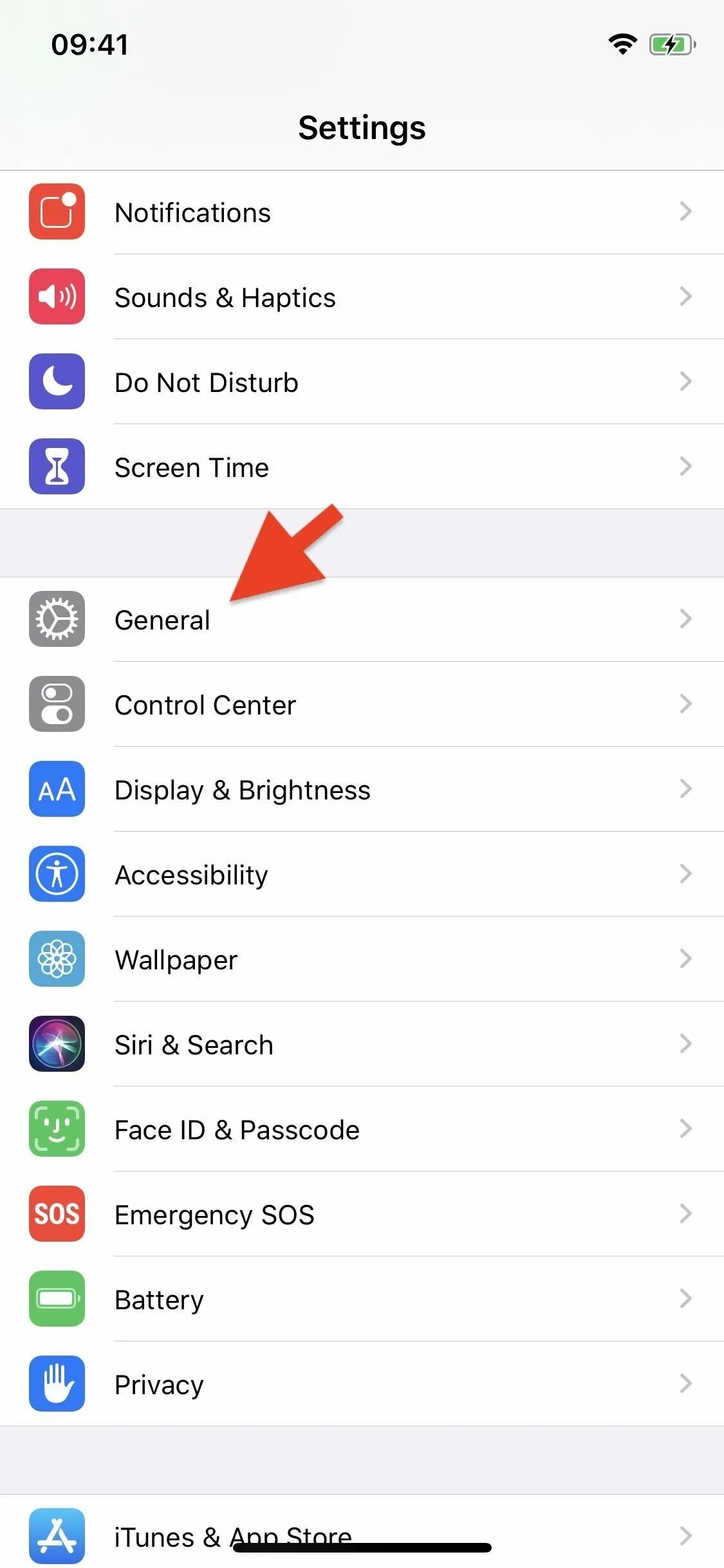
Task: Open Face ID & Passcode
Action: click(362, 1130)
